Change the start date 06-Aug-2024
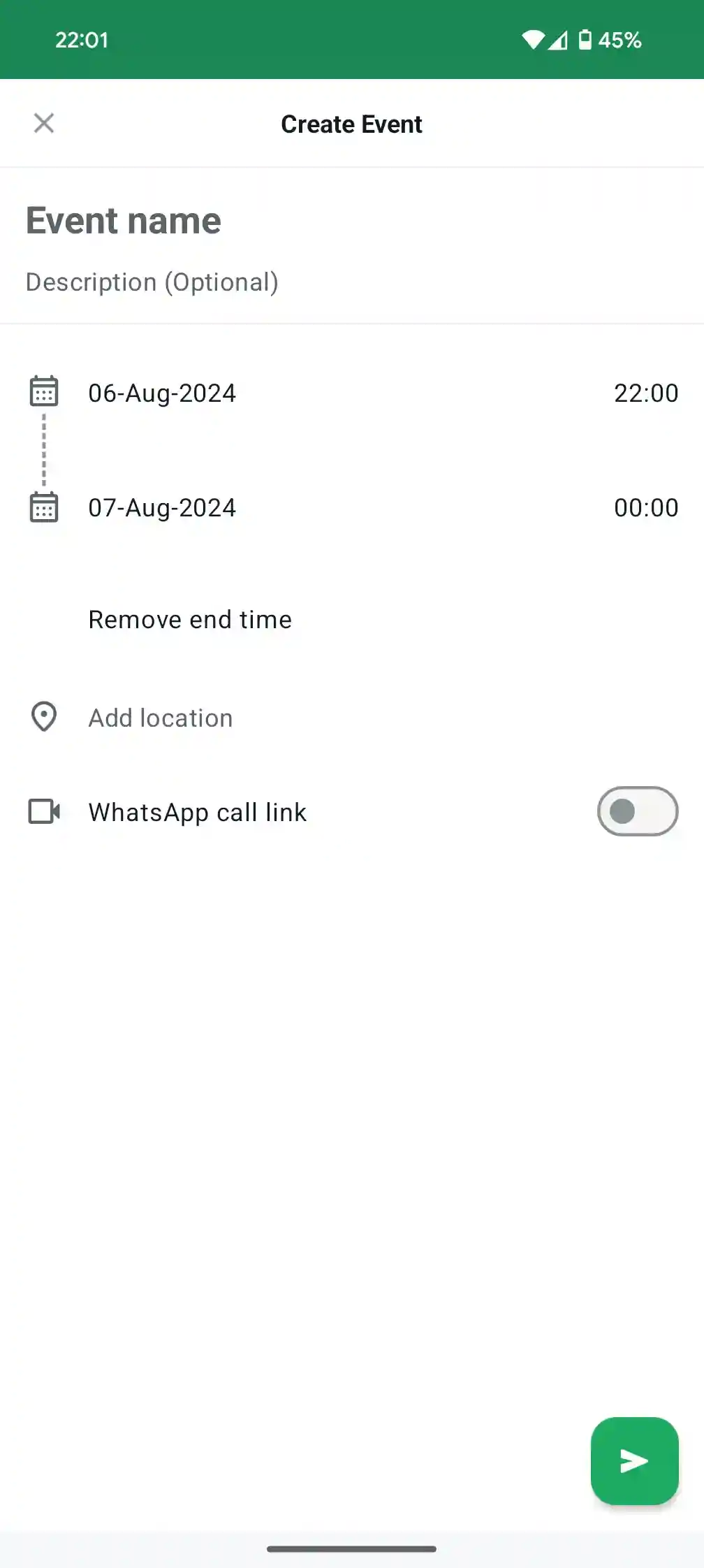Image resolution: width=704 pixels, height=1568 pixels. [x=162, y=393]
